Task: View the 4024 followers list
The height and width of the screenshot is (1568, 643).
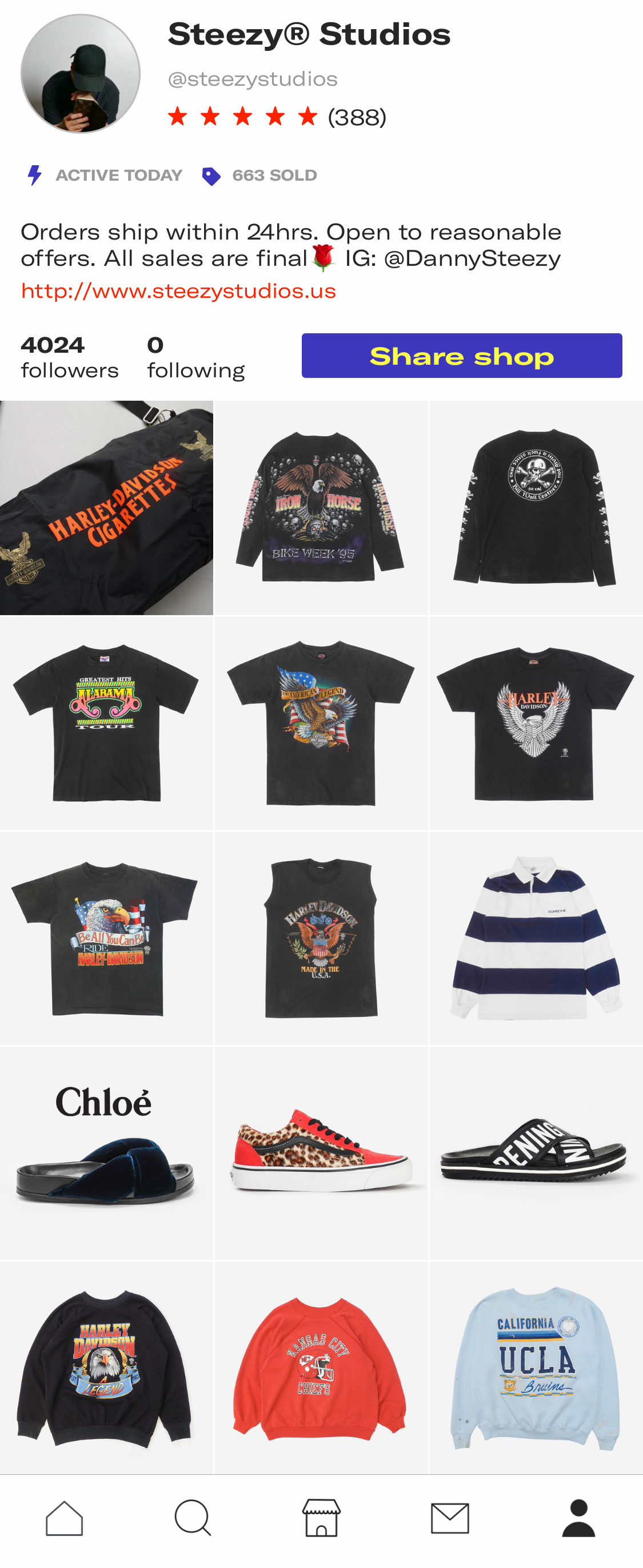Action: (69, 357)
